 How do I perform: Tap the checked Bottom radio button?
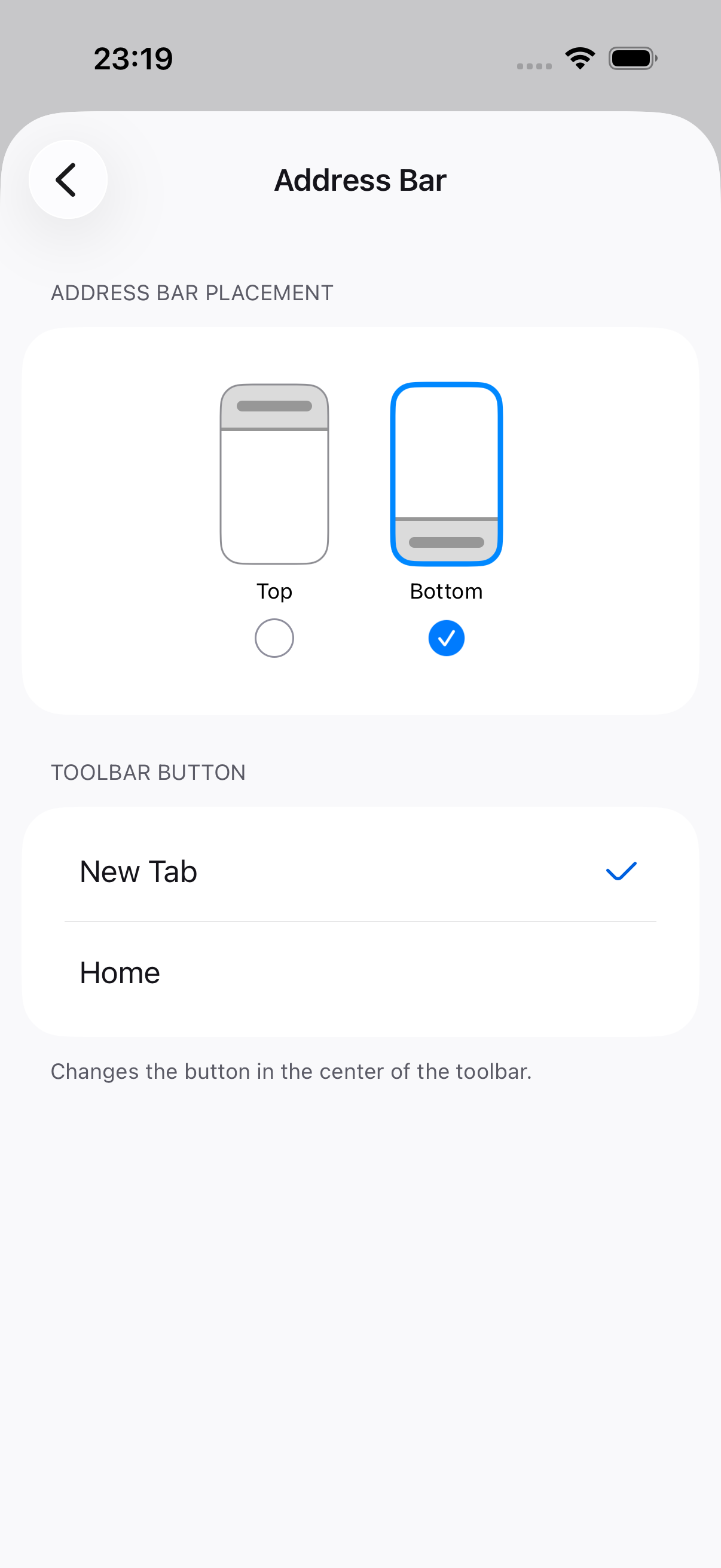[x=447, y=638]
